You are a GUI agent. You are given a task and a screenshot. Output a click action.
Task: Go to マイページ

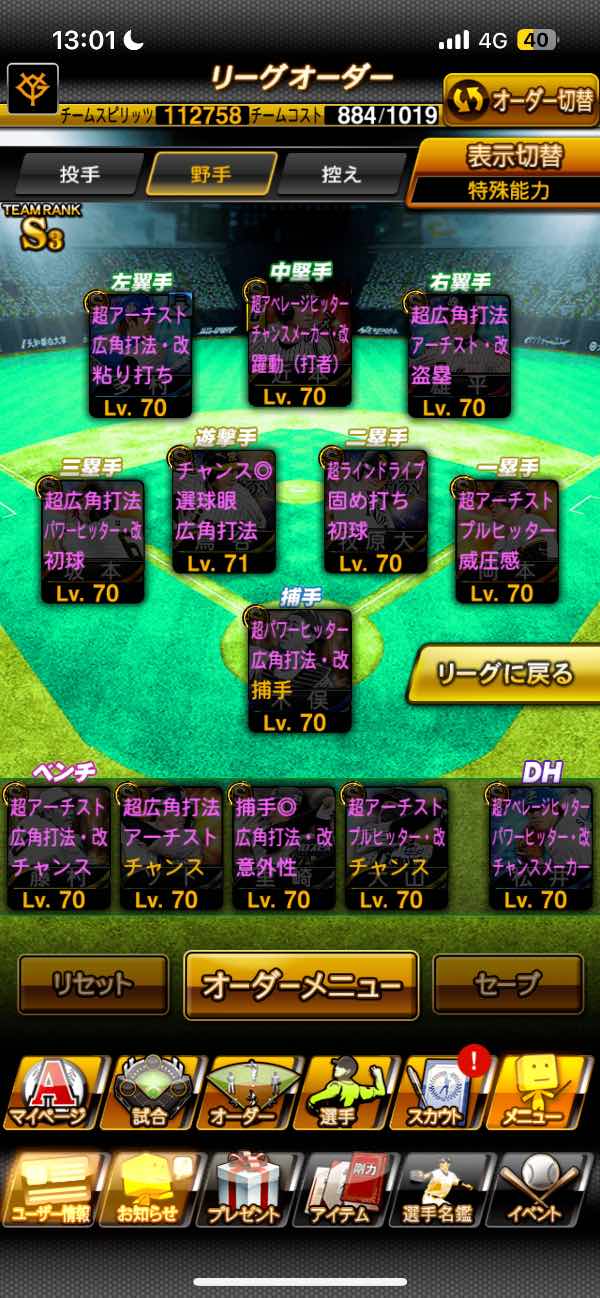50,1092
